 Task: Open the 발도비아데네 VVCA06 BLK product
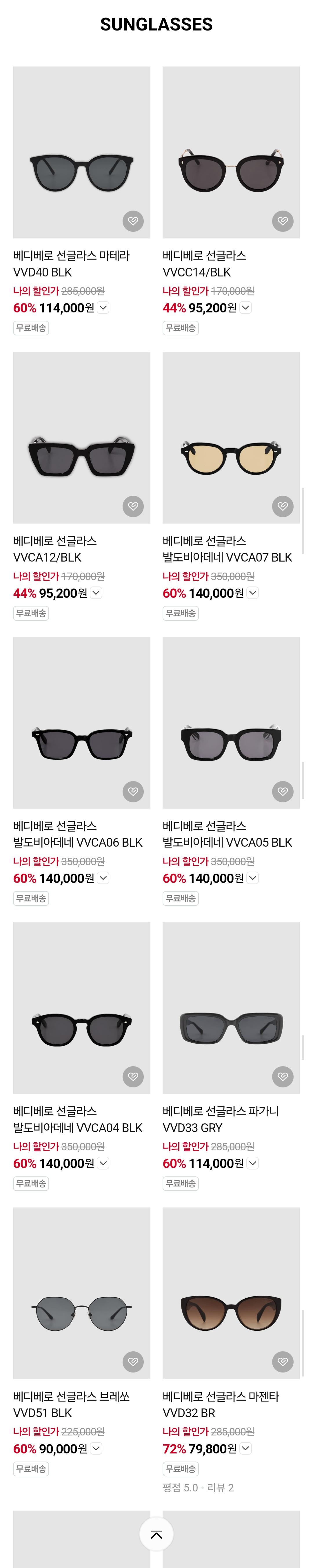coord(81,723)
